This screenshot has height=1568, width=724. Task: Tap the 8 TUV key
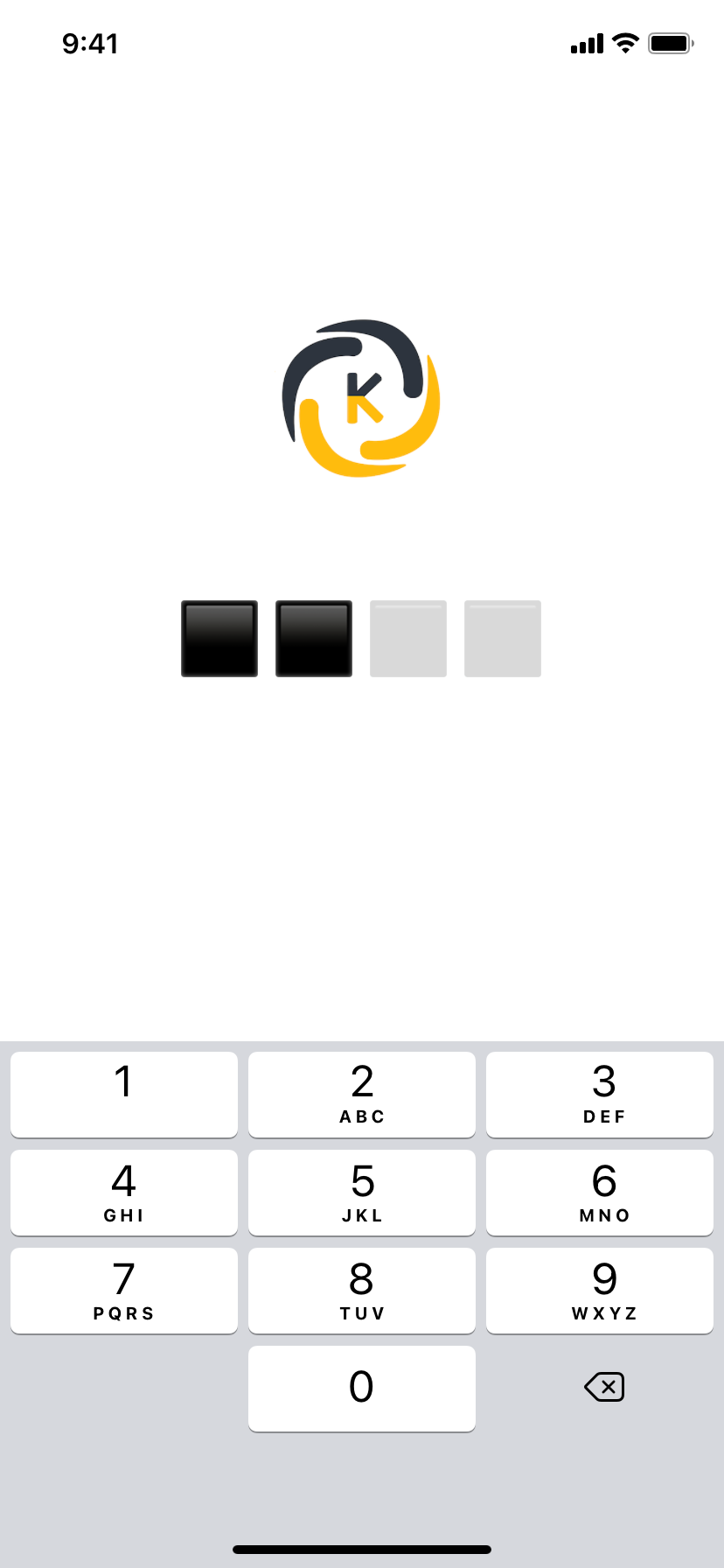362,1290
